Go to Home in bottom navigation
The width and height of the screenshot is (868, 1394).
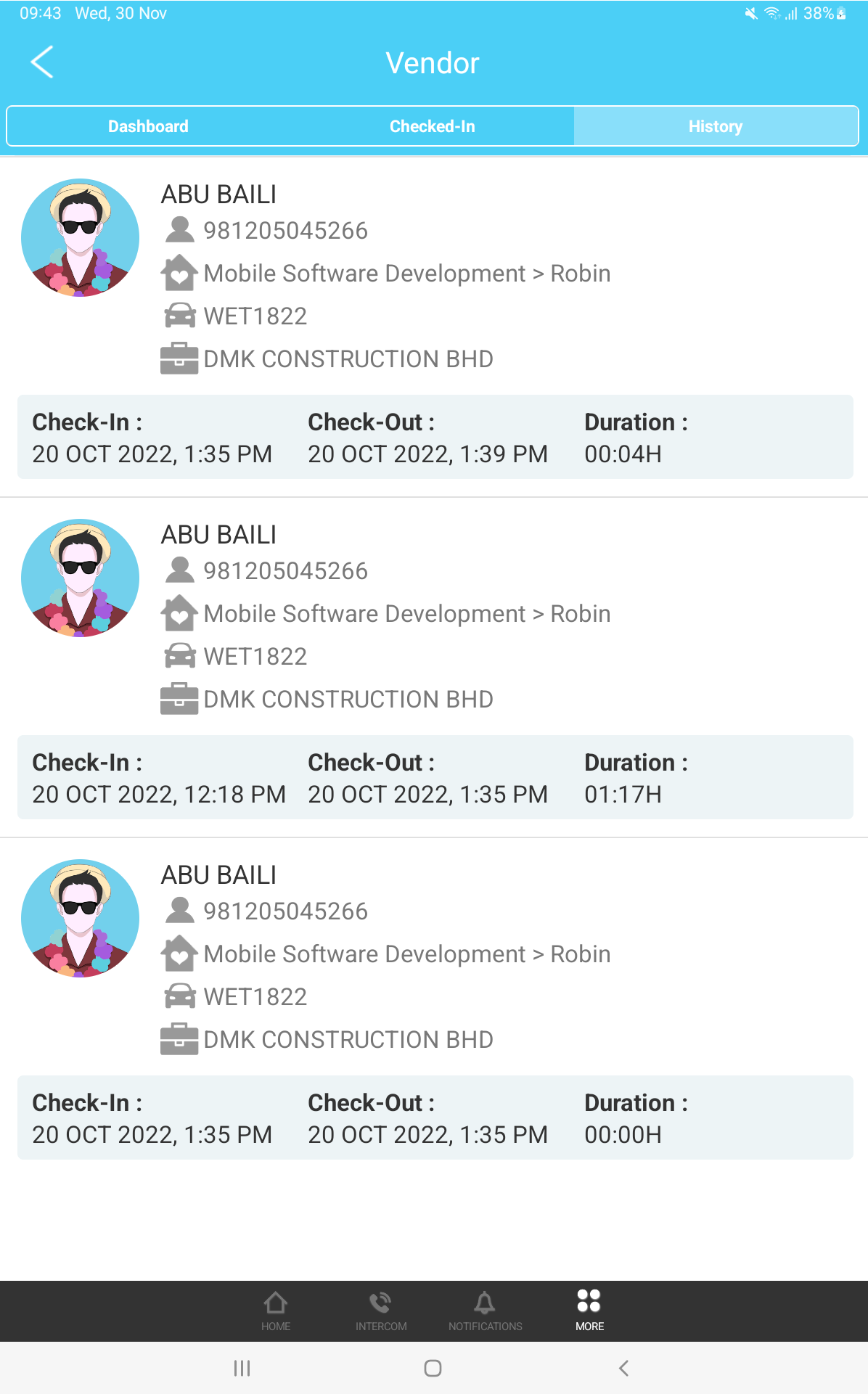coord(276,1311)
